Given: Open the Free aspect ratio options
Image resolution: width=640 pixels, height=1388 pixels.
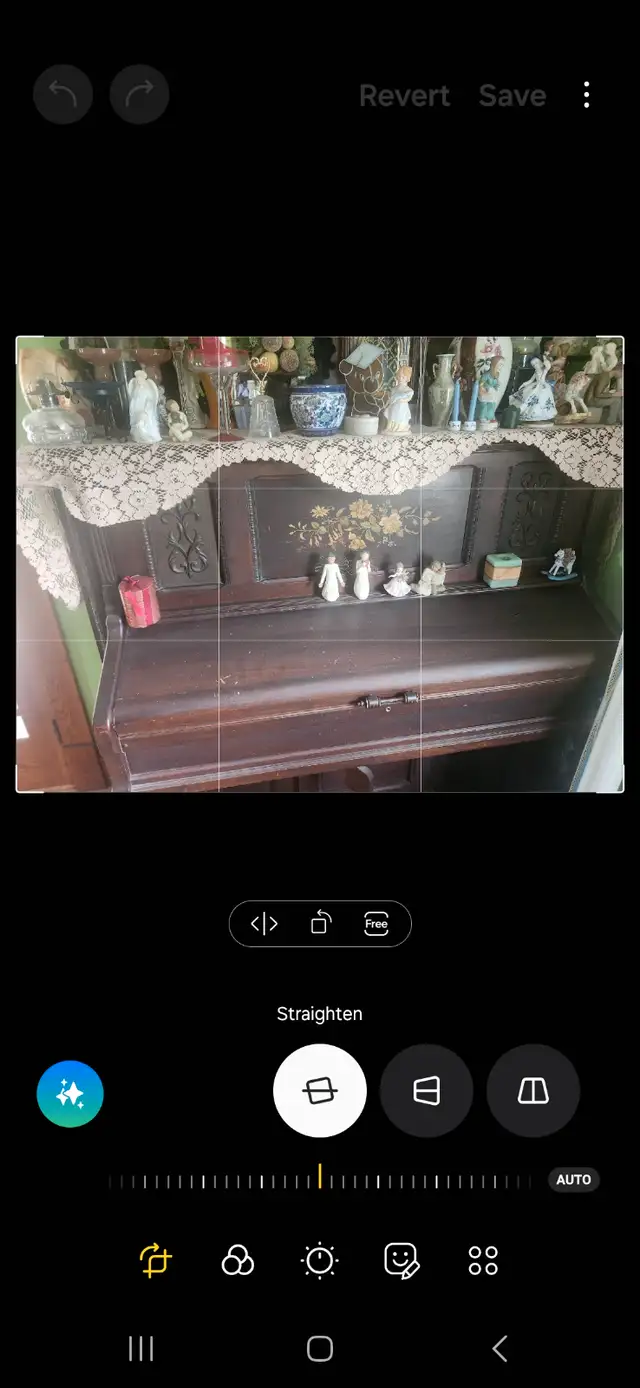Looking at the screenshot, I should [376, 924].
